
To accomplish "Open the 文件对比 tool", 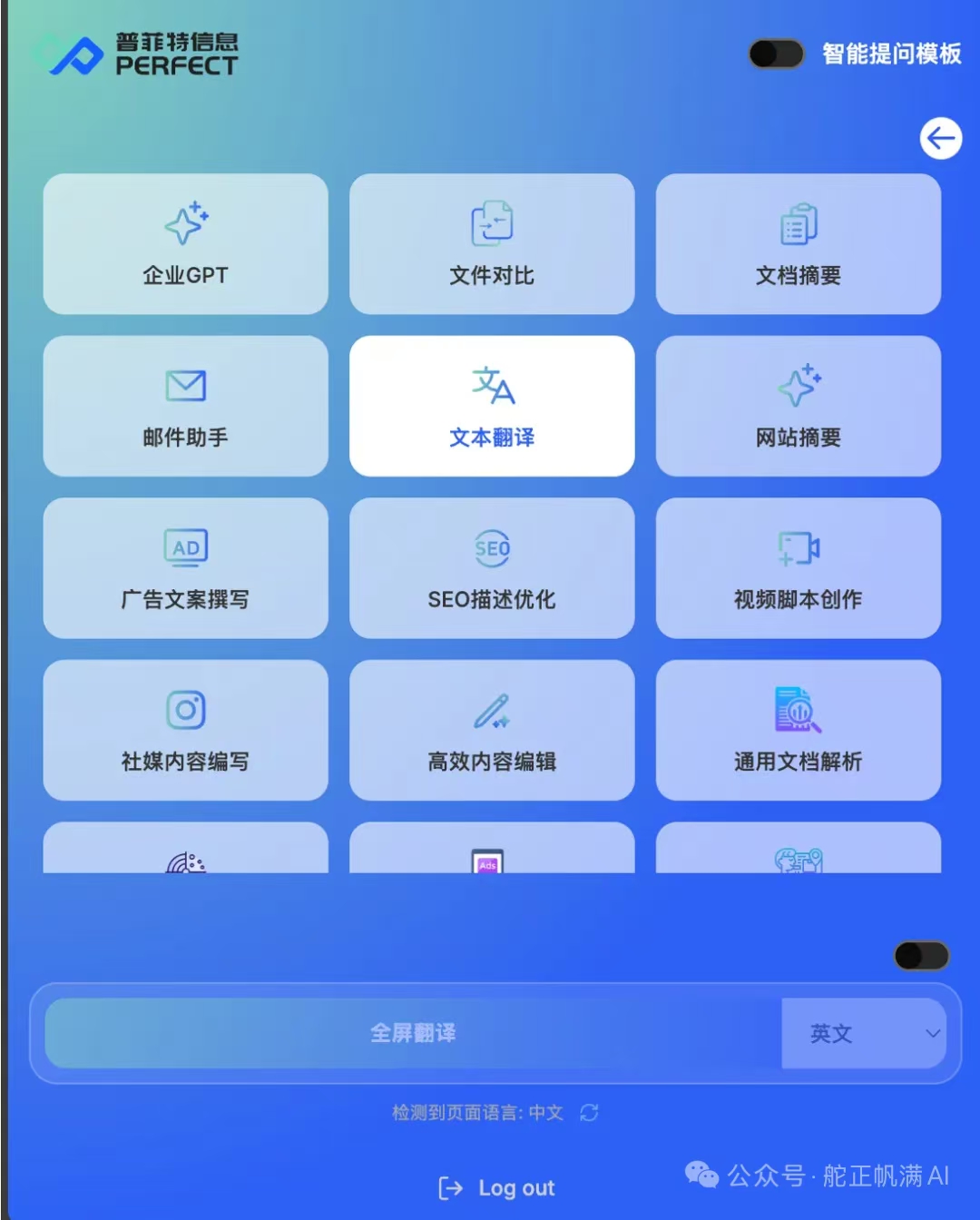I will click(492, 244).
